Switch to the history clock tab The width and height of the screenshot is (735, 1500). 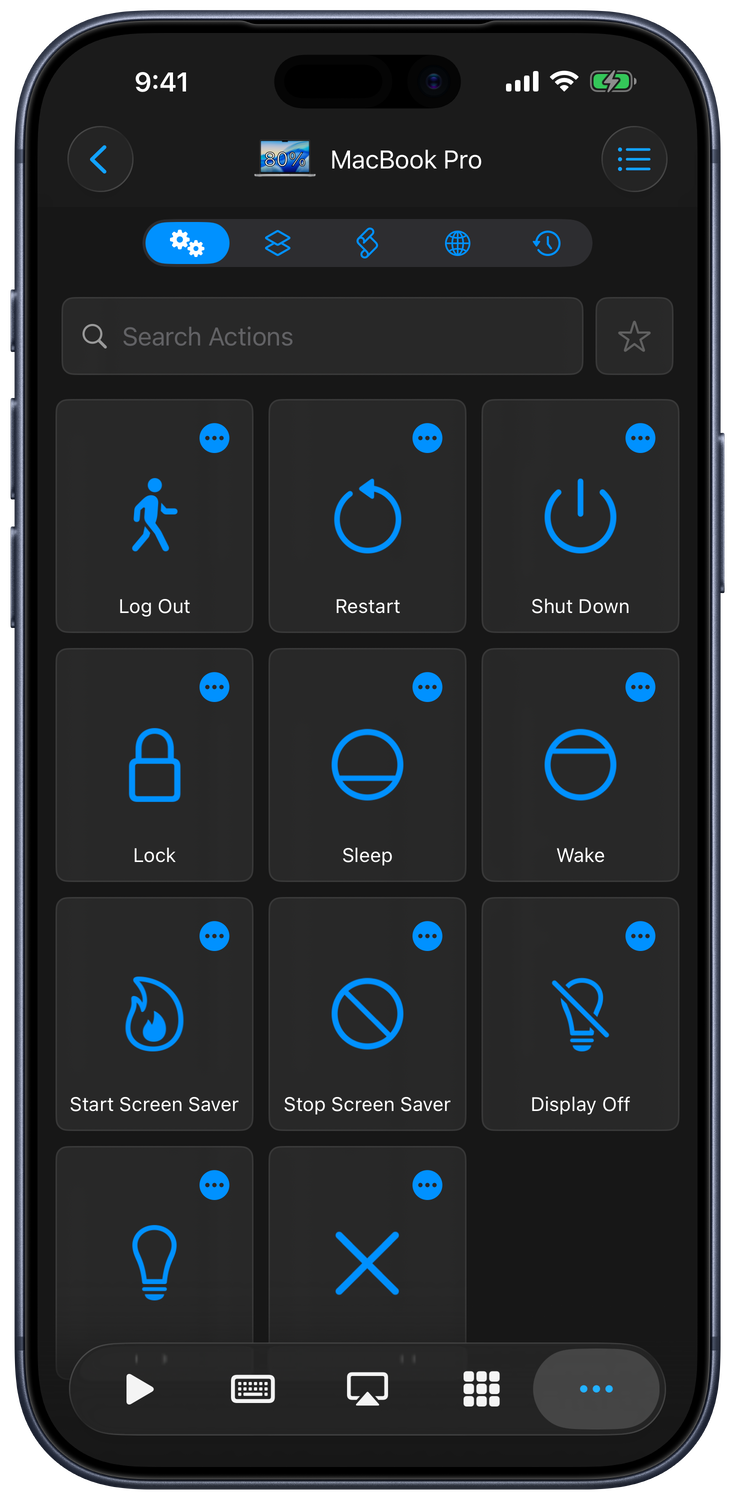(x=547, y=243)
